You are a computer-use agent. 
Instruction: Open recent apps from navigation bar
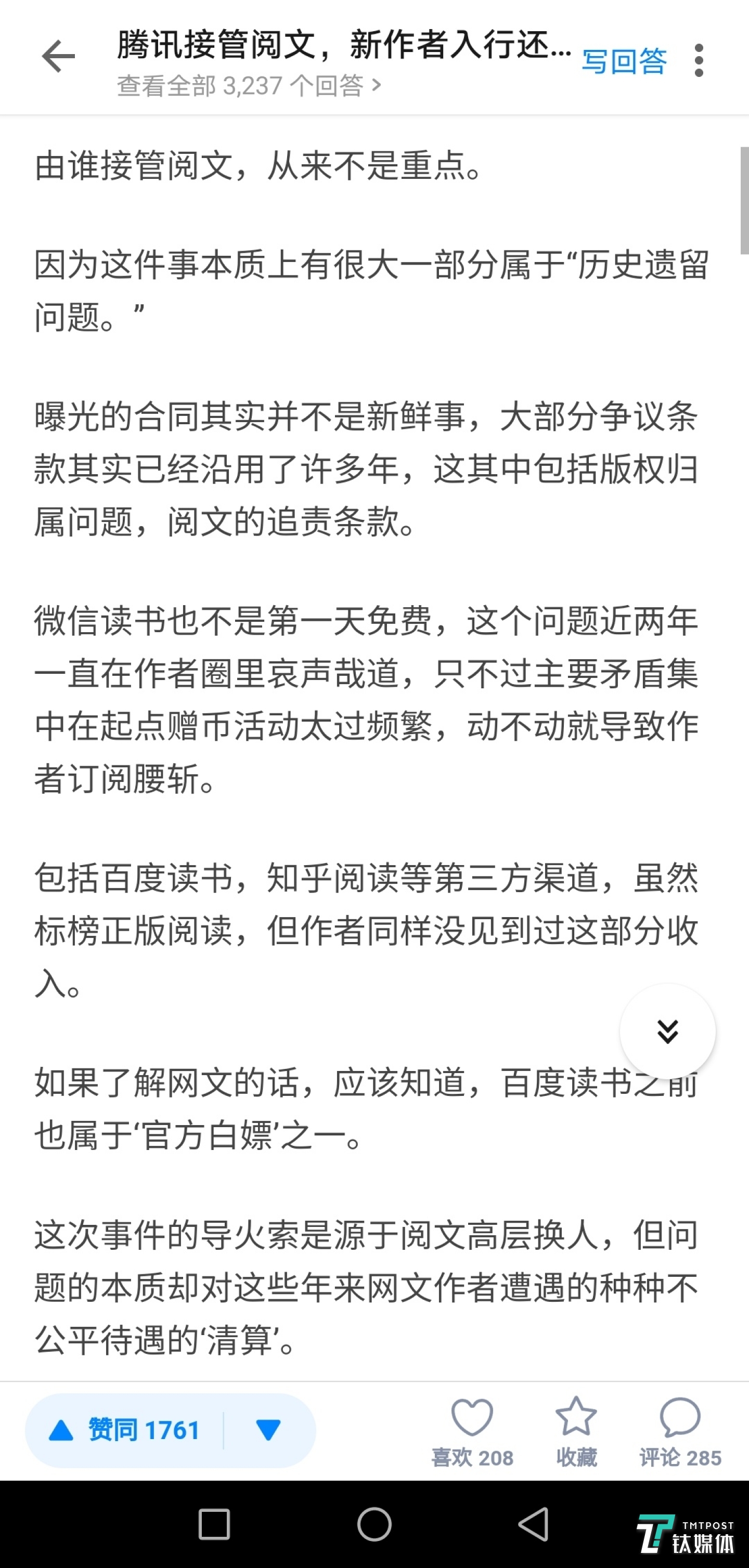[x=214, y=1524]
